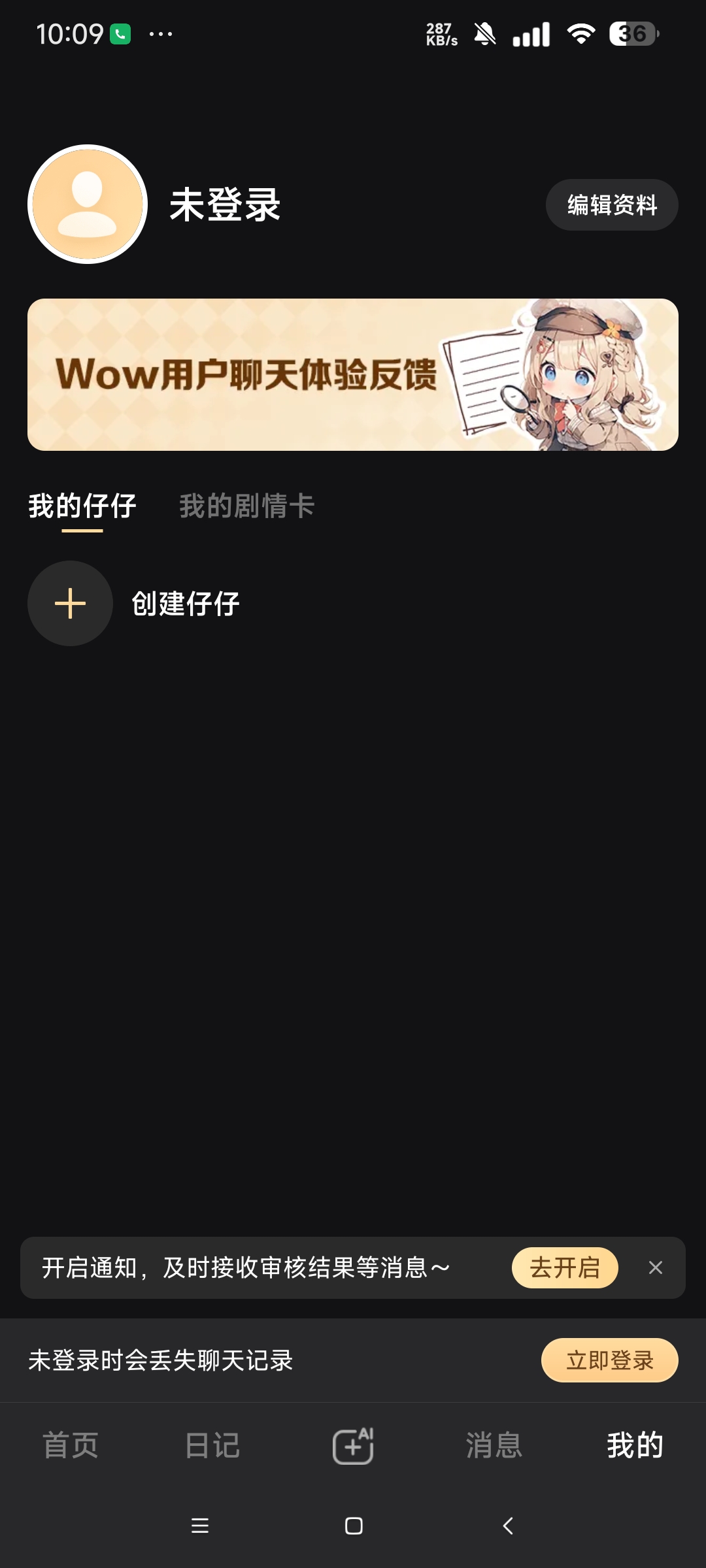Open the 日记 tab

212,1445
